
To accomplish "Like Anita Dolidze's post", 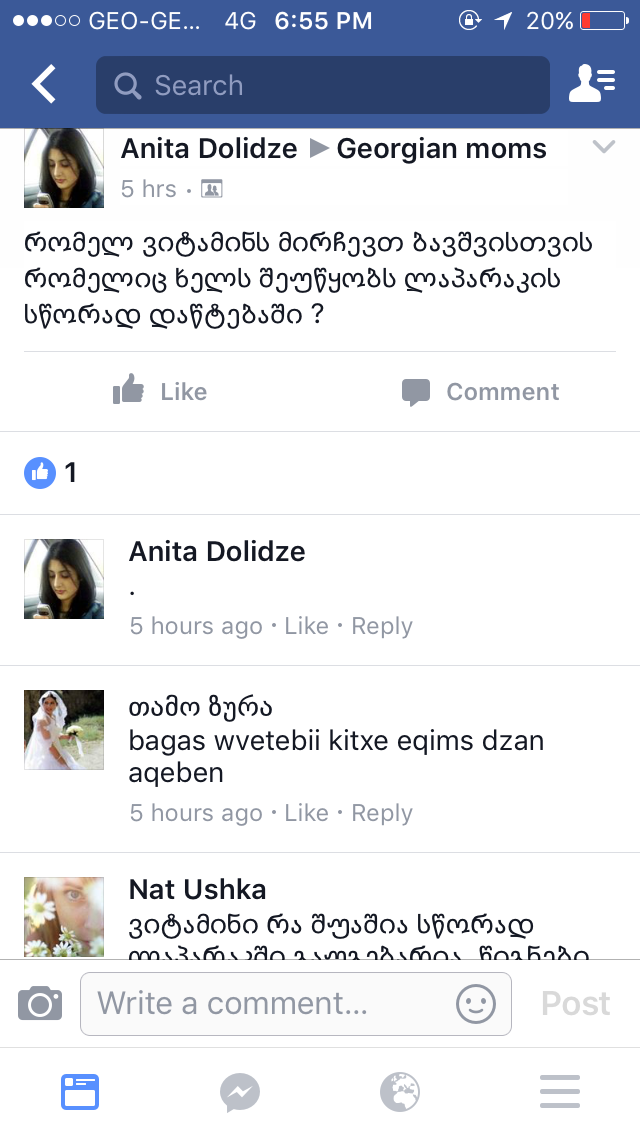I will [x=160, y=391].
